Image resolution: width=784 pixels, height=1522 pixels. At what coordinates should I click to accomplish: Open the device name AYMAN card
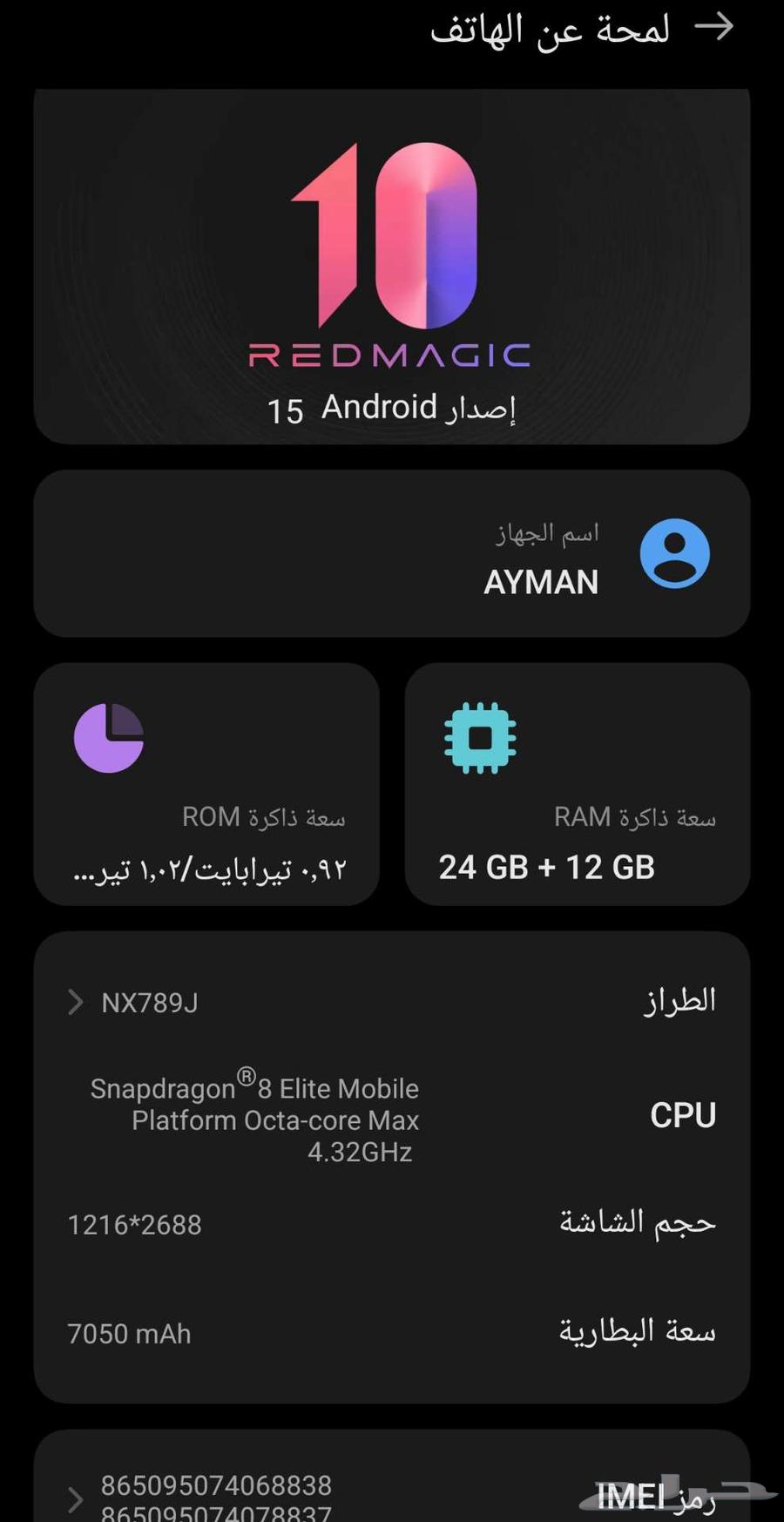[x=392, y=554]
